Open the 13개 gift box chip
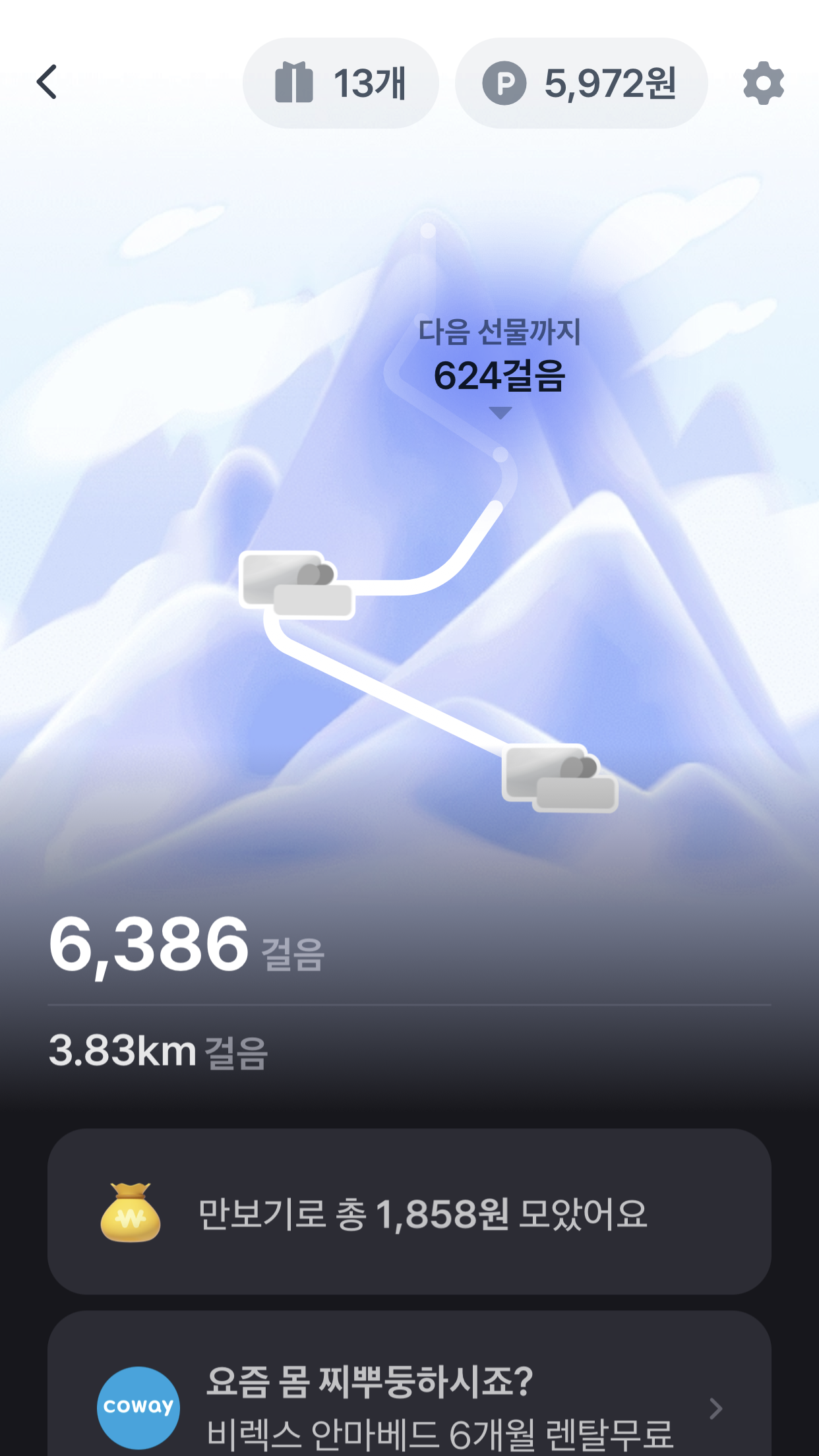The height and width of the screenshot is (1456, 819). click(x=340, y=83)
